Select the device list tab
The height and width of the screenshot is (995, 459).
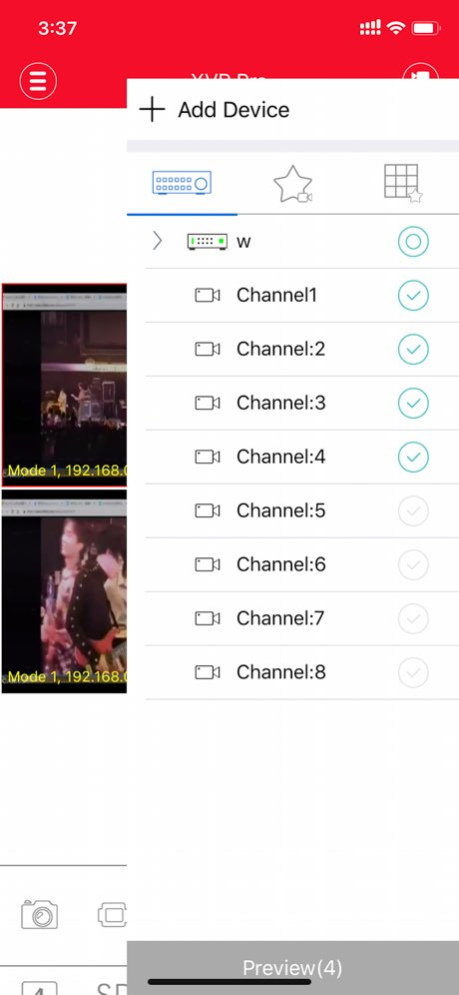182,184
